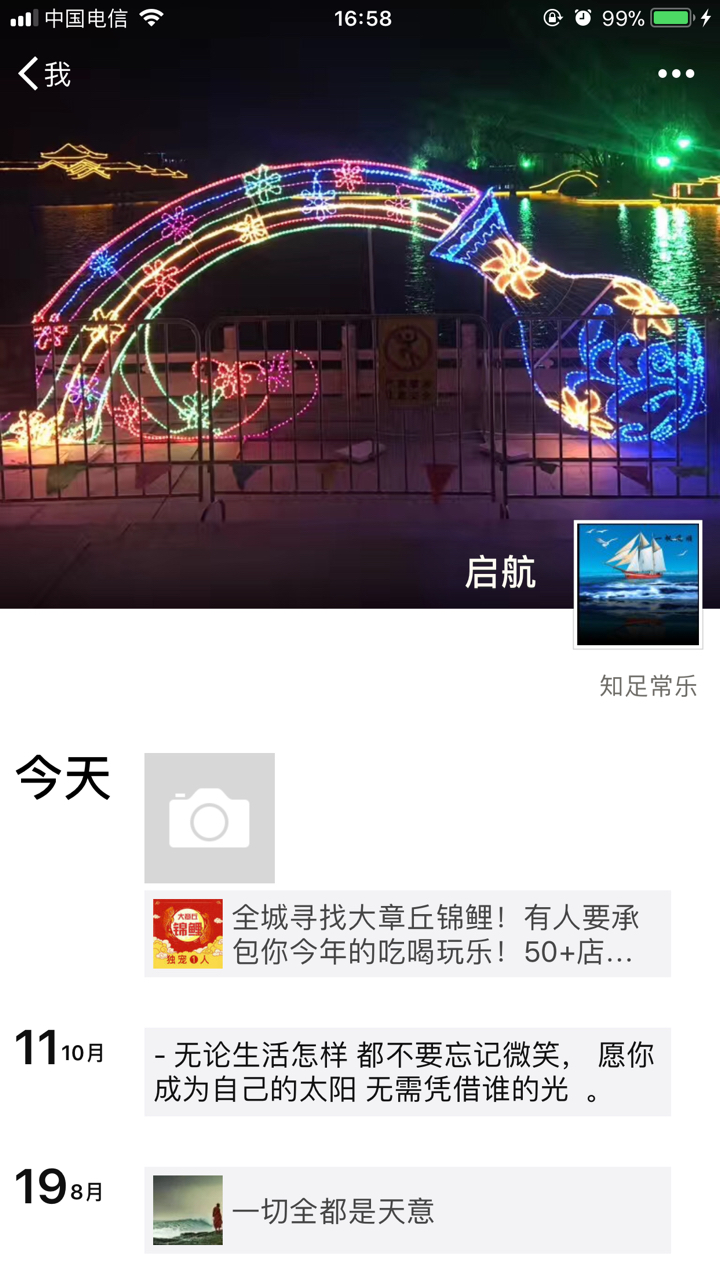Open the October 11 post about 微笑
Screen dimensions: 720x1280
[407, 1071]
